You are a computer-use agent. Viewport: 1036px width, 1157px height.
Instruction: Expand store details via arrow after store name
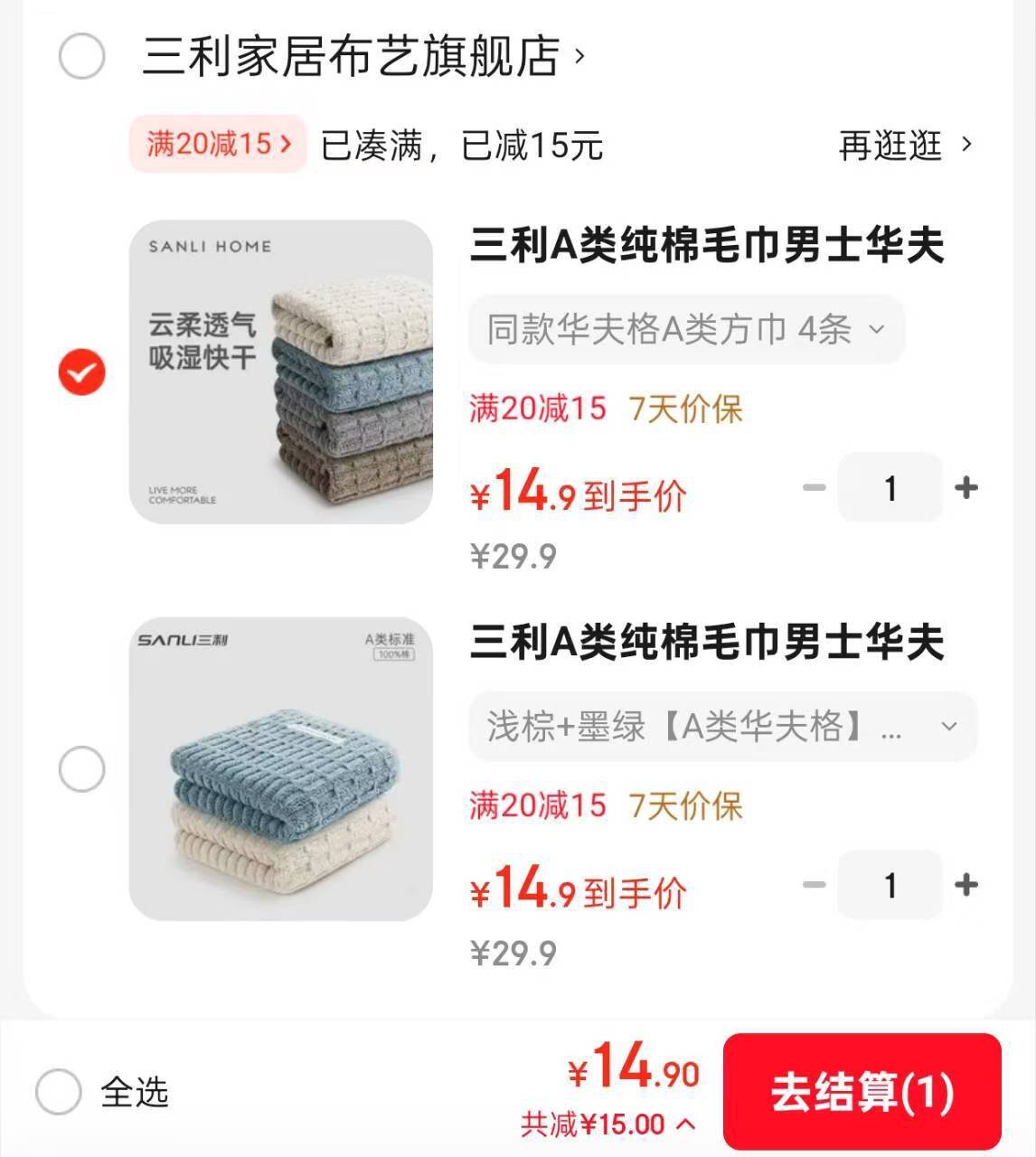579,58
